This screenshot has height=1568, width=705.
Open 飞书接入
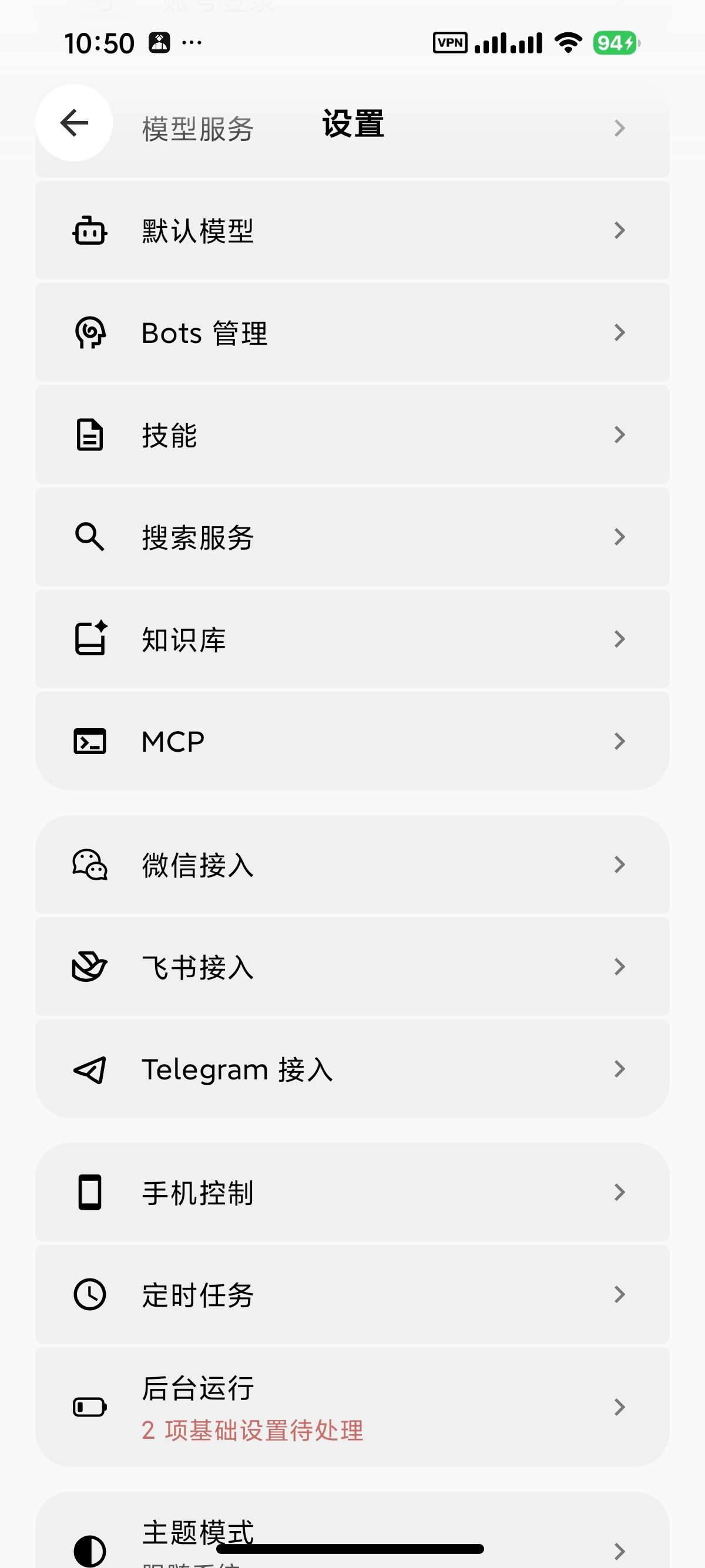pos(352,967)
